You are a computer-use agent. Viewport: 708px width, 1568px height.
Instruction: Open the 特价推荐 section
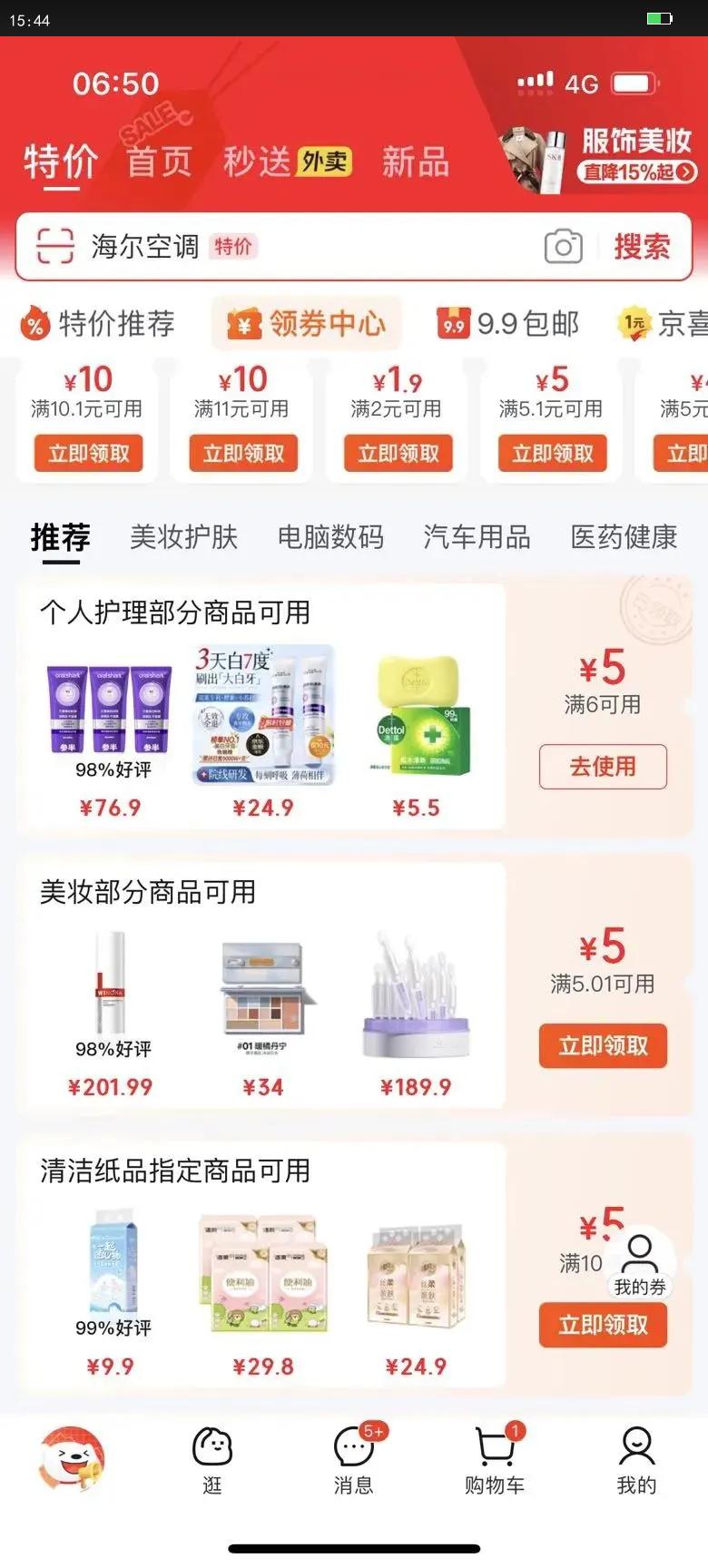(98, 323)
